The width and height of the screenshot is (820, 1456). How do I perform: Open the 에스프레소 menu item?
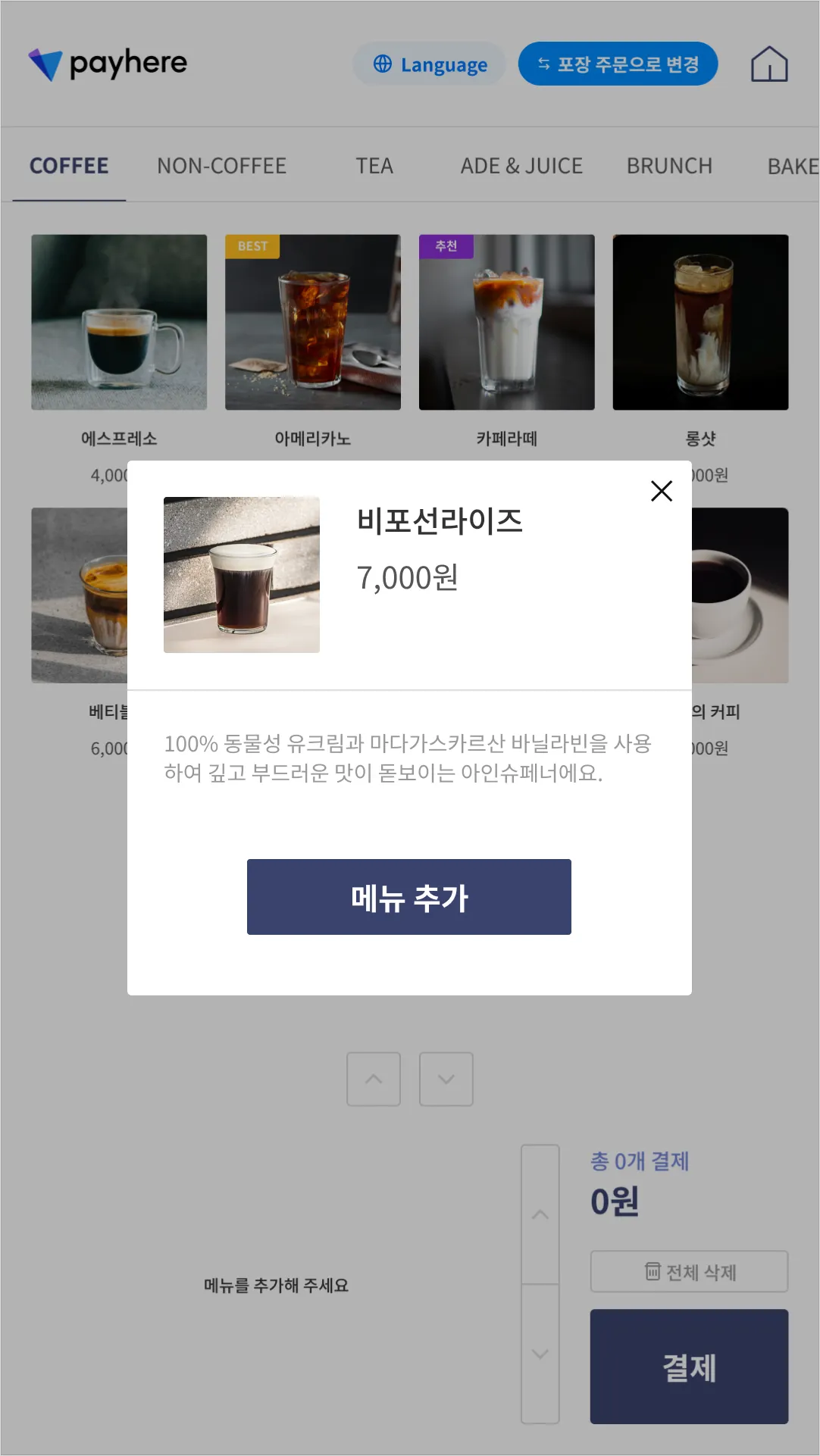[x=119, y=323]
